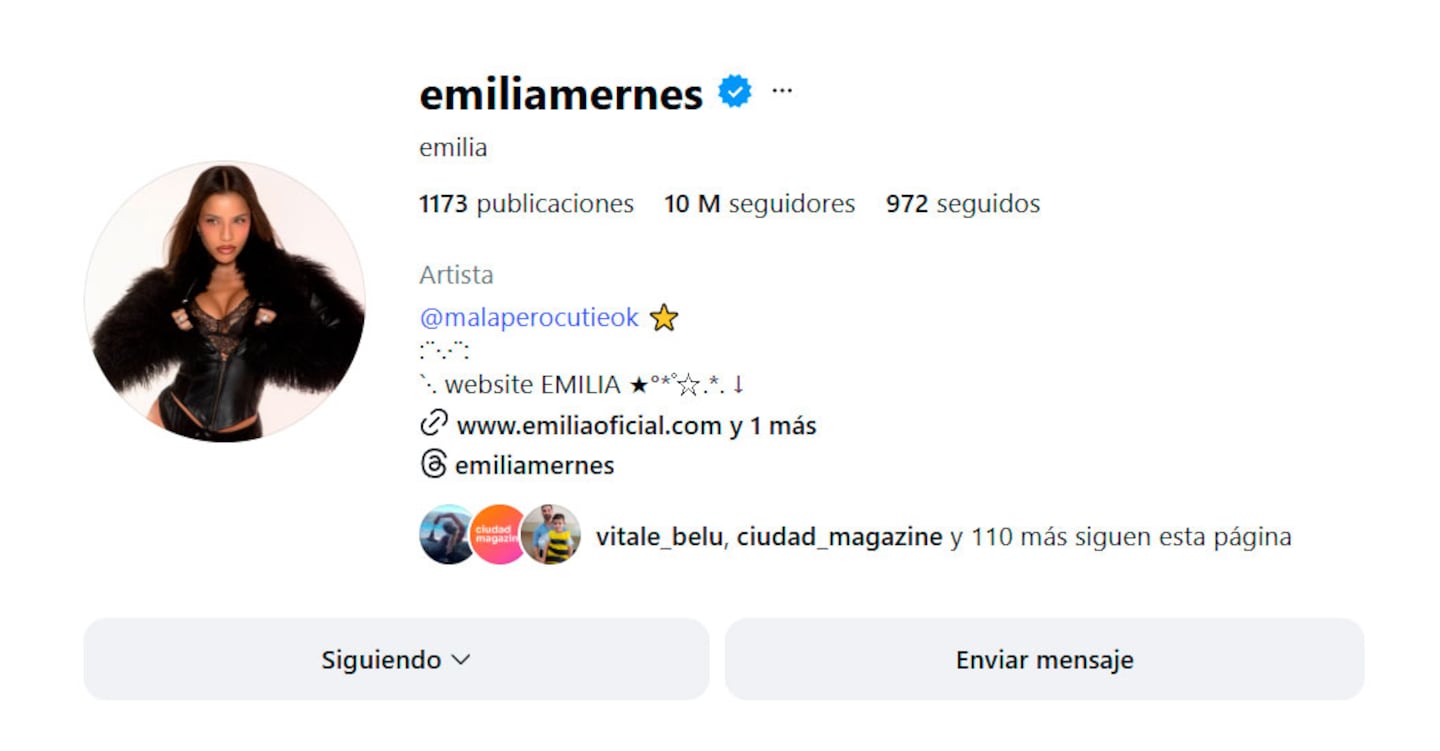See mutual followers vitale_belu and others
Image resolution: width=1440 pixels, height=751 pixels.
pyautogui.click(x=942, y=537)
